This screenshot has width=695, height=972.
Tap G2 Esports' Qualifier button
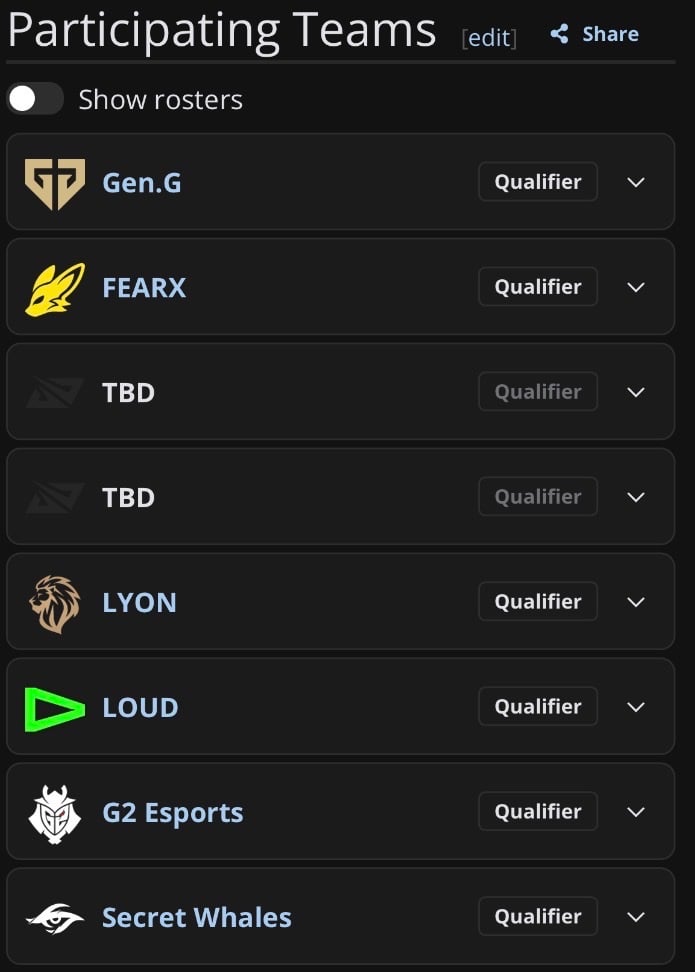538,812
